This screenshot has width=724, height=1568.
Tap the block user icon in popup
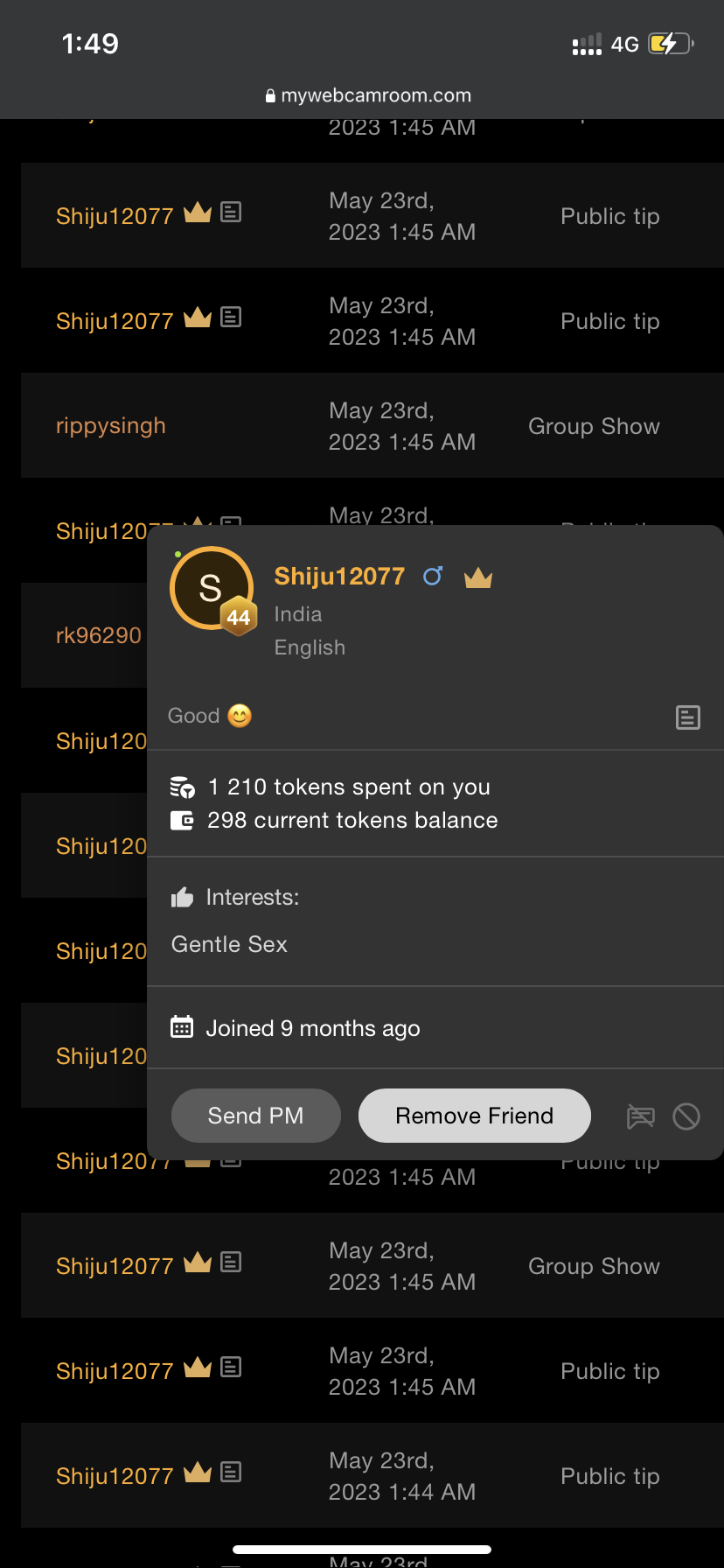(x=686, y=1116)
